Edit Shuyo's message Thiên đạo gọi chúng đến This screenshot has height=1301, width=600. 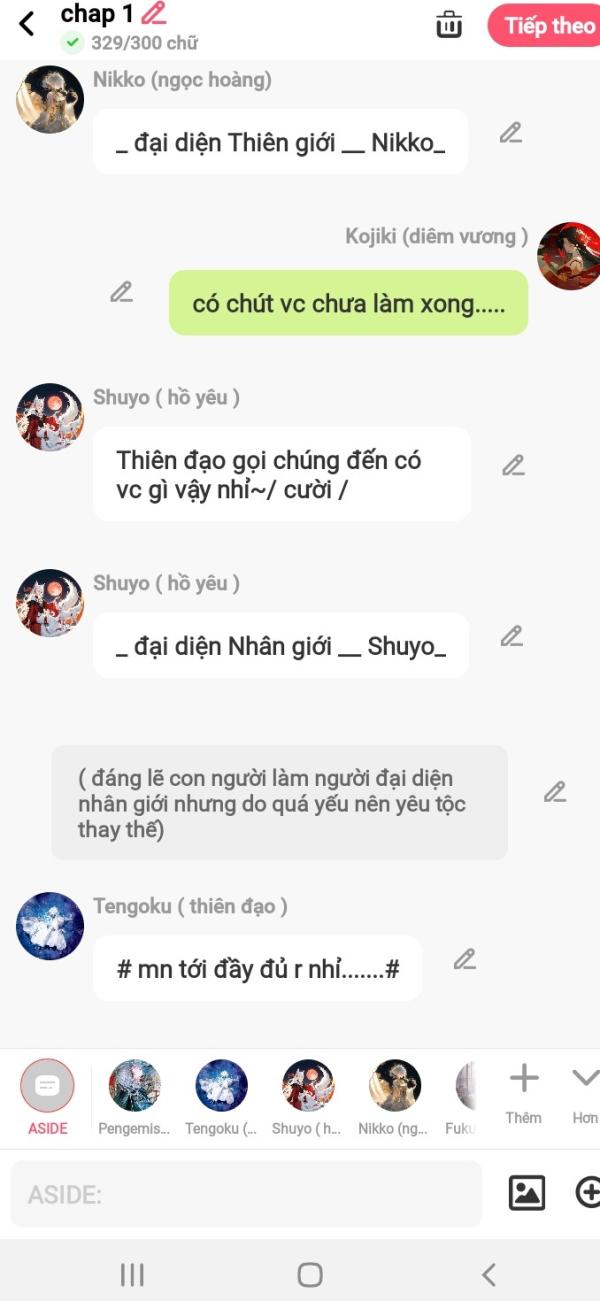[x=513, y=465]
